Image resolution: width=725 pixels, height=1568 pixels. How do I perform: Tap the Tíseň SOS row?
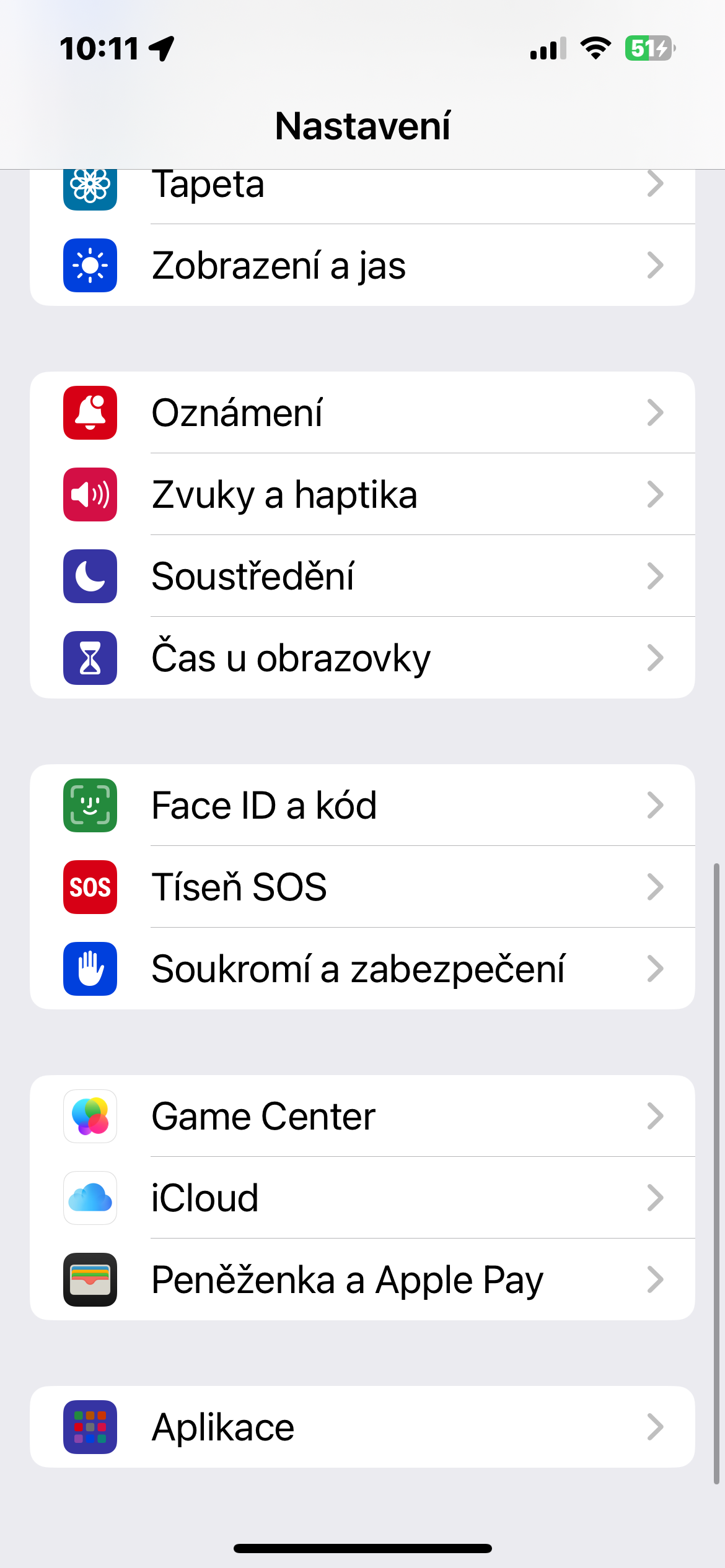362,887
